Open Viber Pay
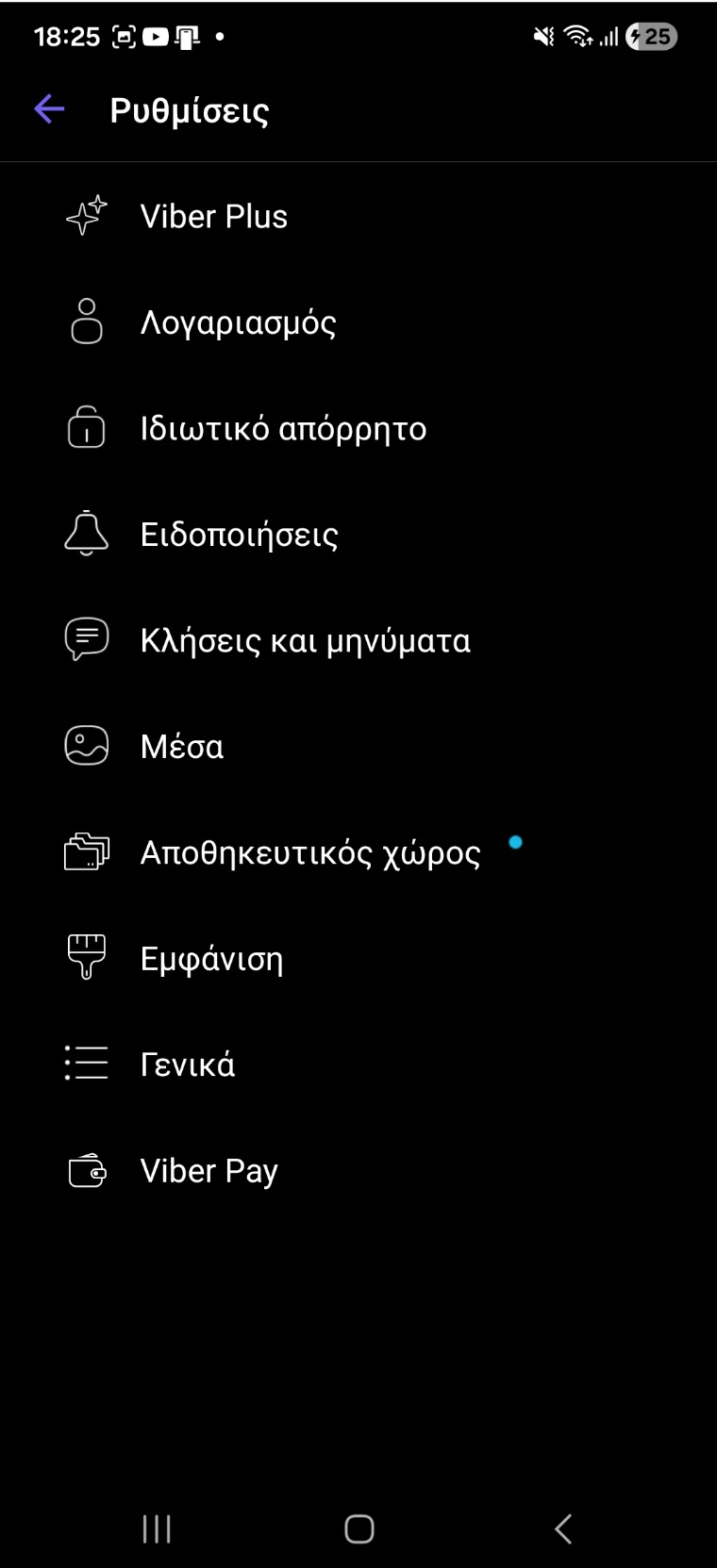Image resolution: width=717 pixels, height=1568 pixels. pyautogui.click(x=208, y=1169)
